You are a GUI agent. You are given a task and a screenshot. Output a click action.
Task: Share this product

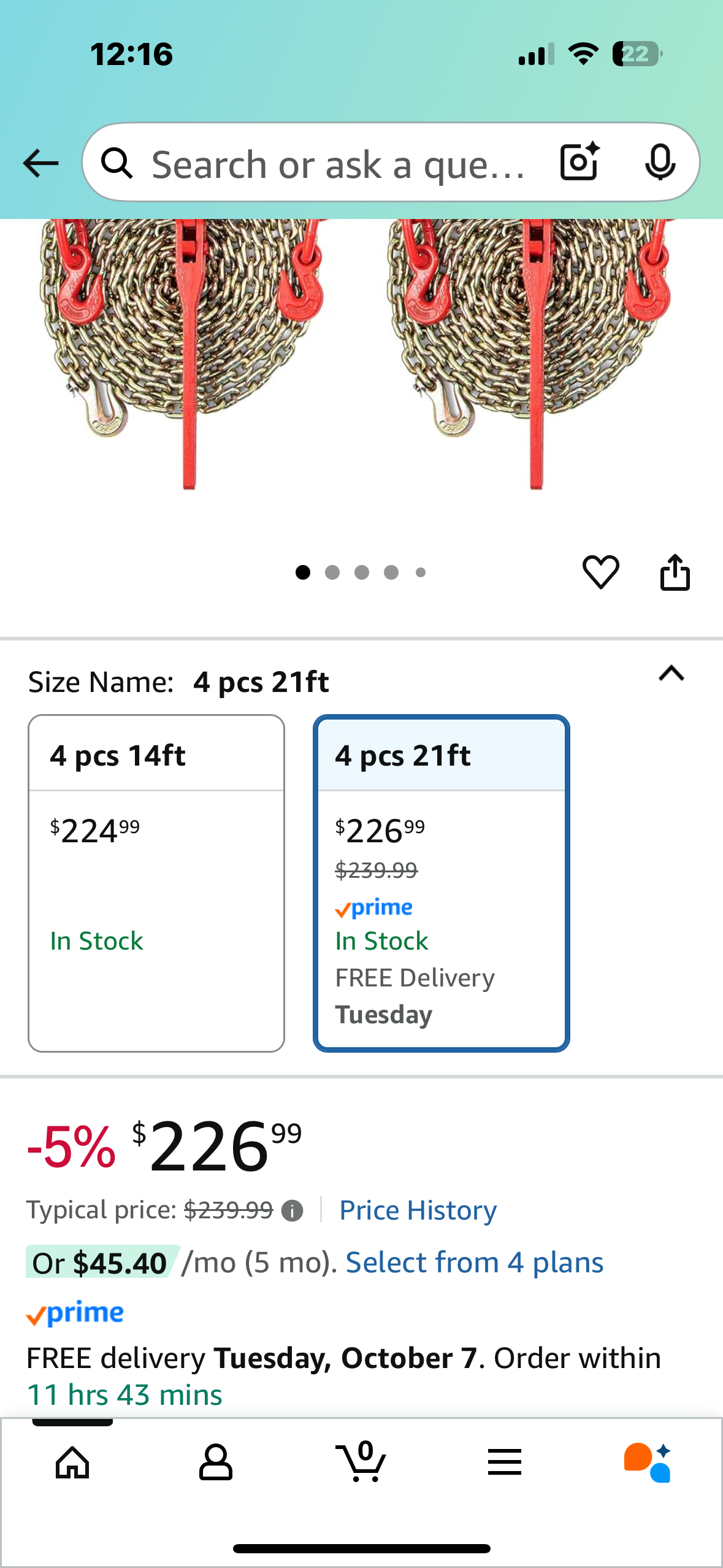tap(675, 572)
